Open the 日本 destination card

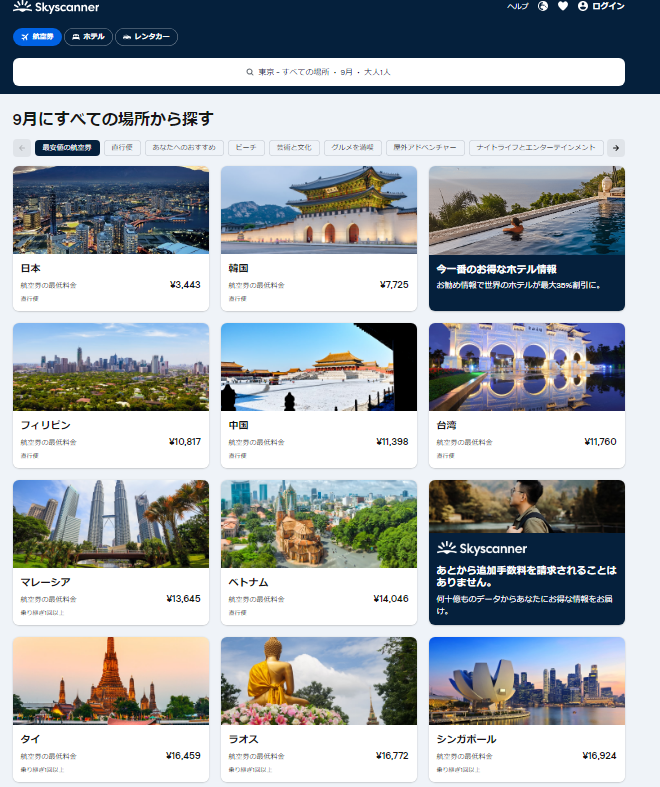[x=111, y=238]
